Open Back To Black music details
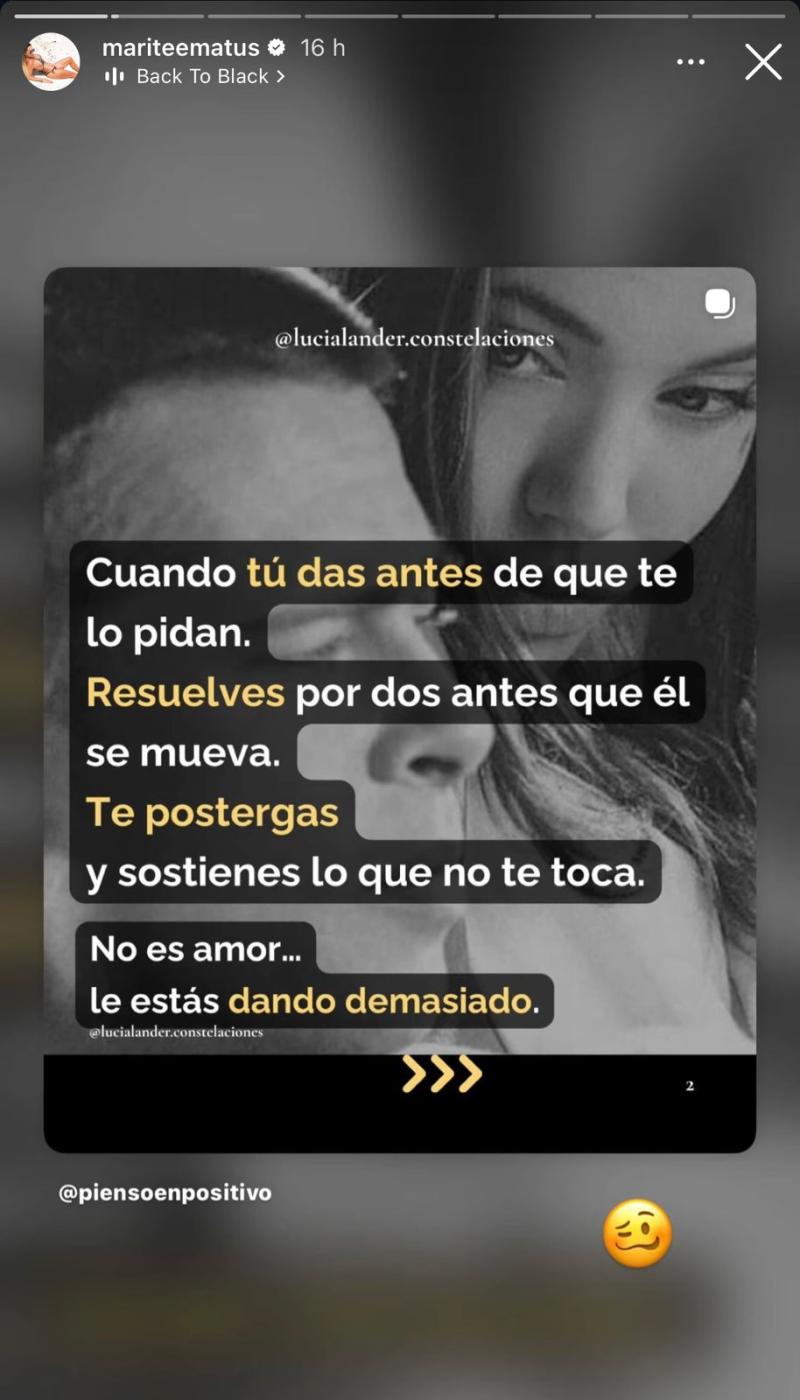This screenshot has height=1400, width=800. pyautogui.click(x=200, y=76)
